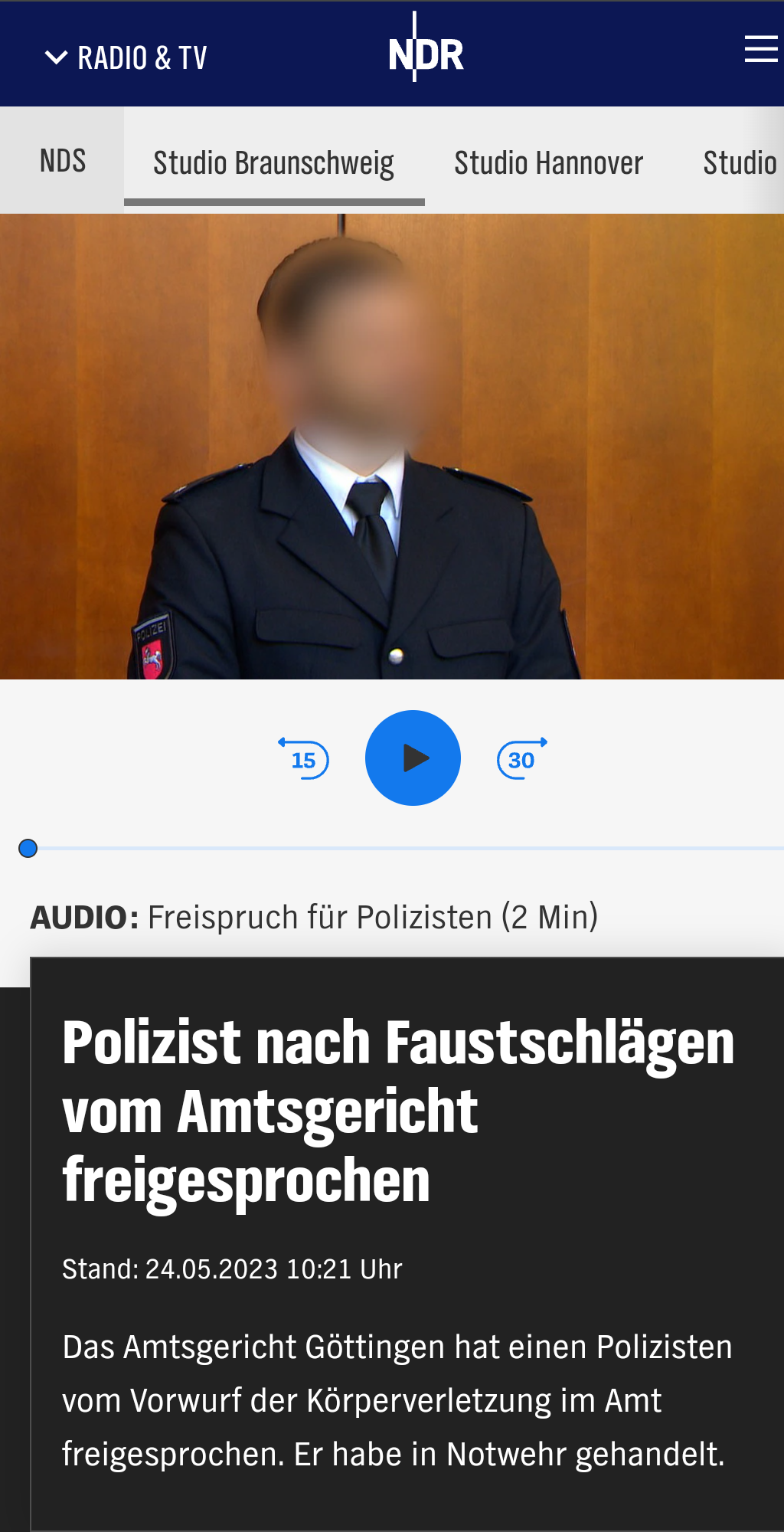Rewind audio by 15 seconds
784x1532 pixels.
click(304, 758)
